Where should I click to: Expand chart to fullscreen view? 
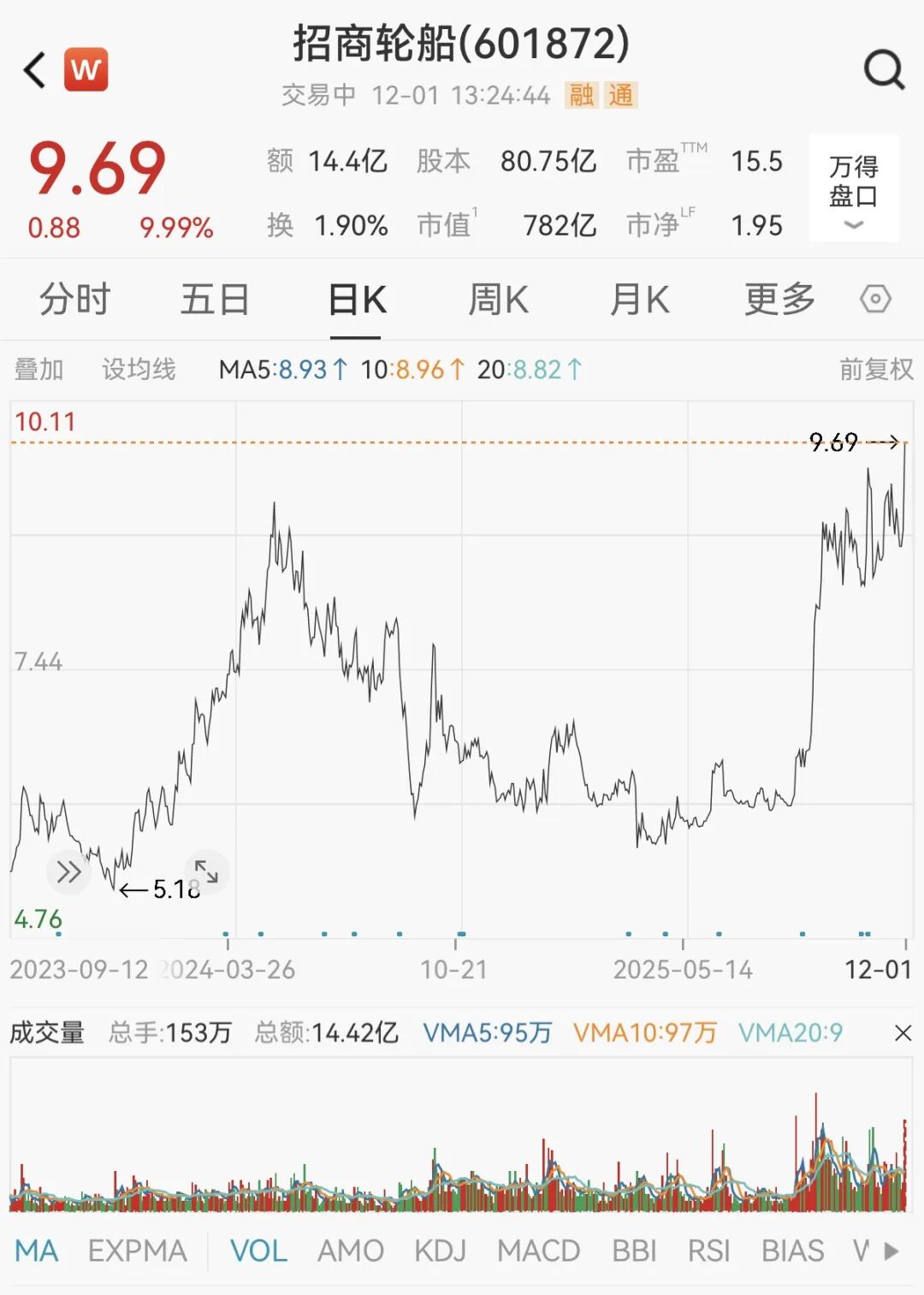click(206, 871)
